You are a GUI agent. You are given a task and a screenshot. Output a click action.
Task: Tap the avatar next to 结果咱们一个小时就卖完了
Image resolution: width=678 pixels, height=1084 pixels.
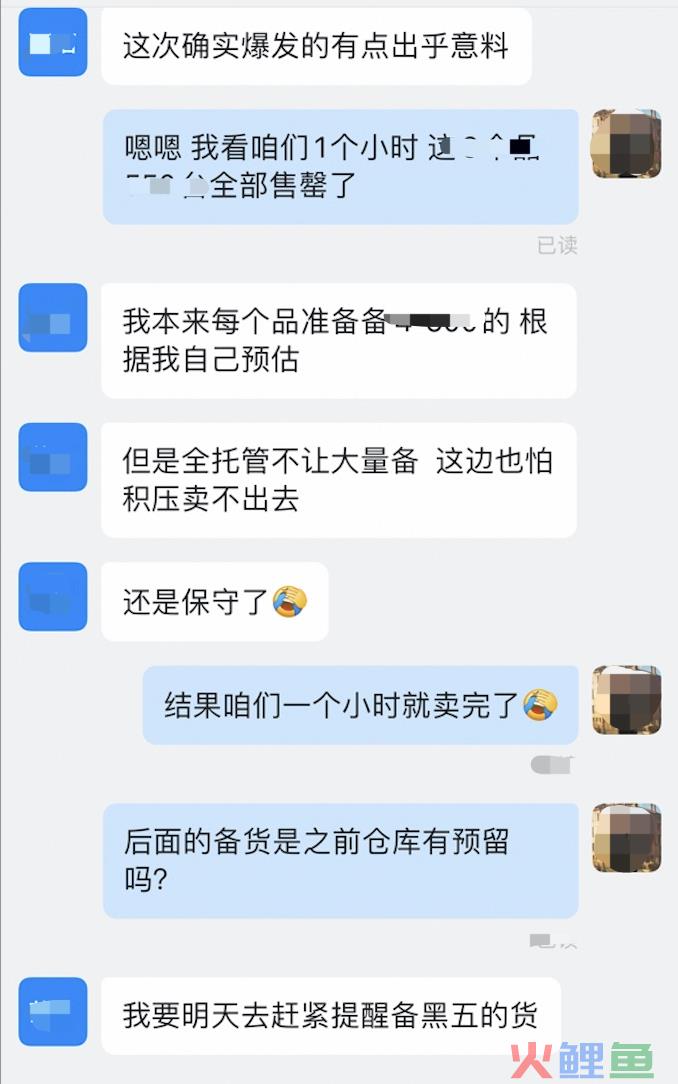pyautogui.click(x=627, y=700)
